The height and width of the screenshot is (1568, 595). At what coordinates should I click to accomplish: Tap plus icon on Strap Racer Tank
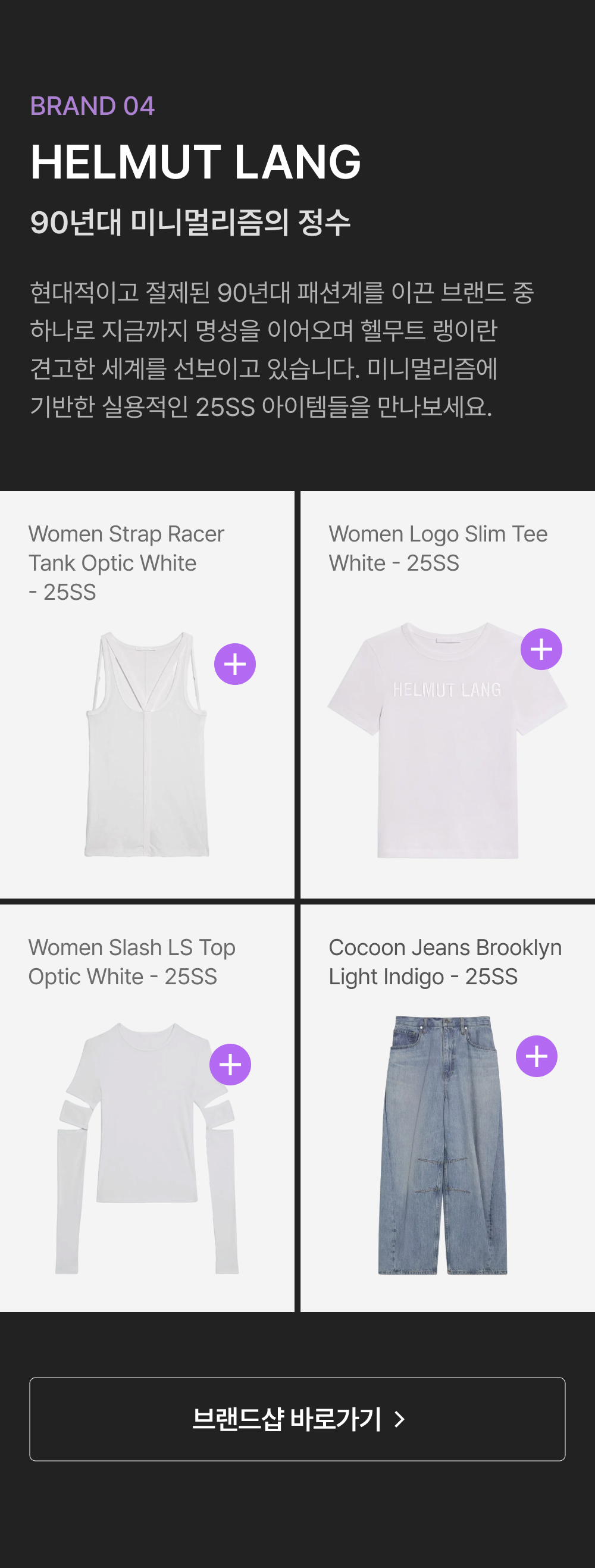[x=235, y=664]
